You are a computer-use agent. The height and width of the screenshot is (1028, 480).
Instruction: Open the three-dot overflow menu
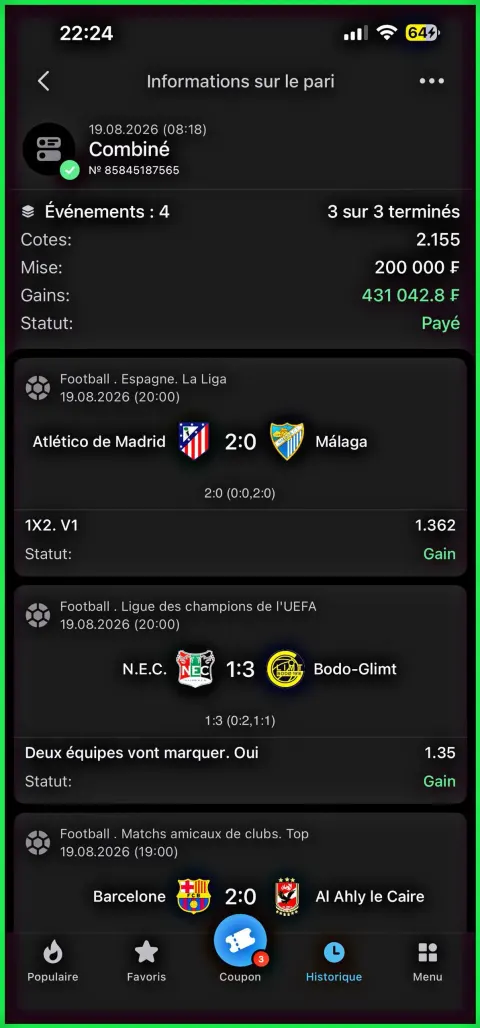click(431, 81)
